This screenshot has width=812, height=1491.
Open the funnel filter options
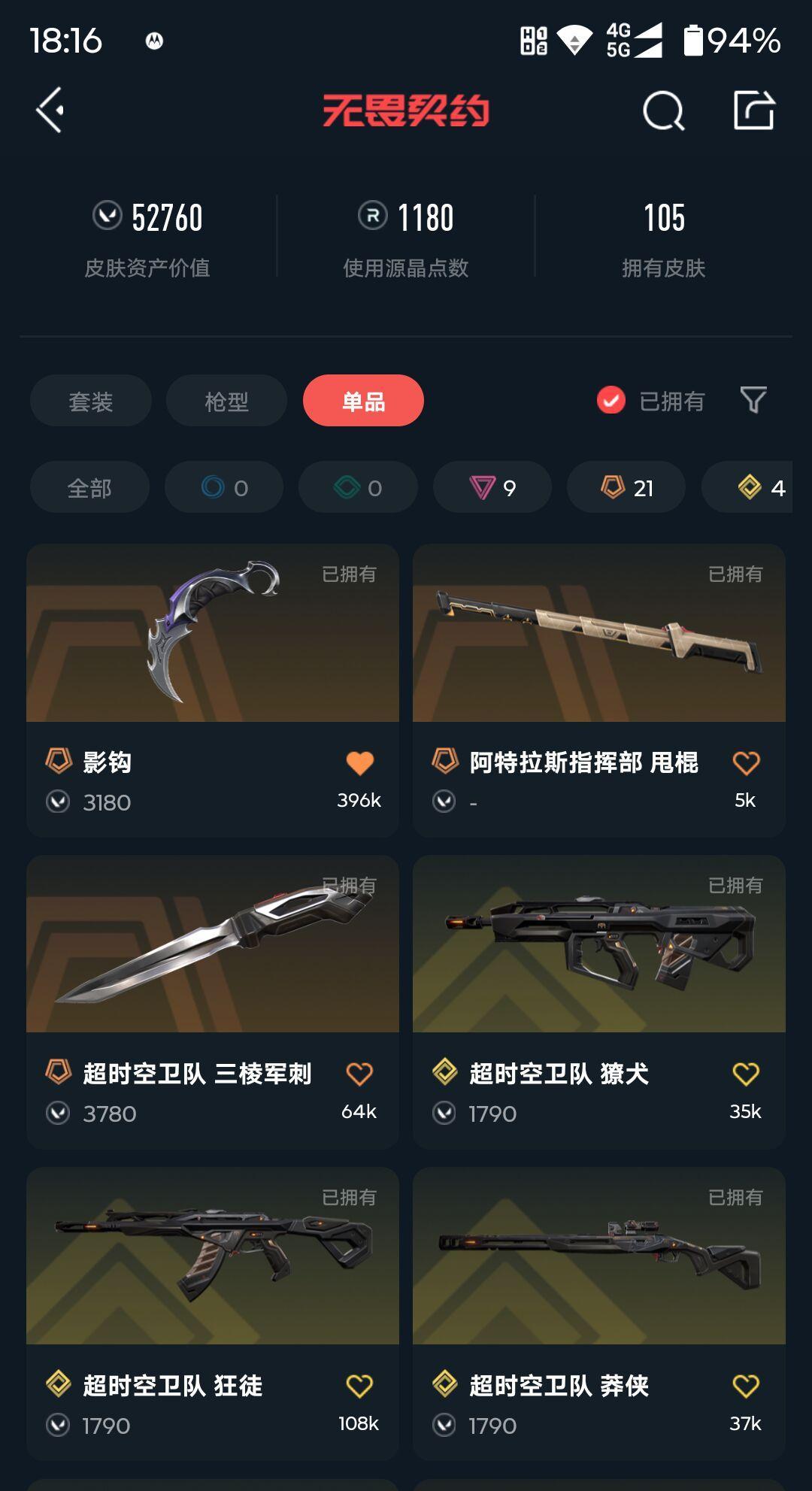(x=753, y=400)
